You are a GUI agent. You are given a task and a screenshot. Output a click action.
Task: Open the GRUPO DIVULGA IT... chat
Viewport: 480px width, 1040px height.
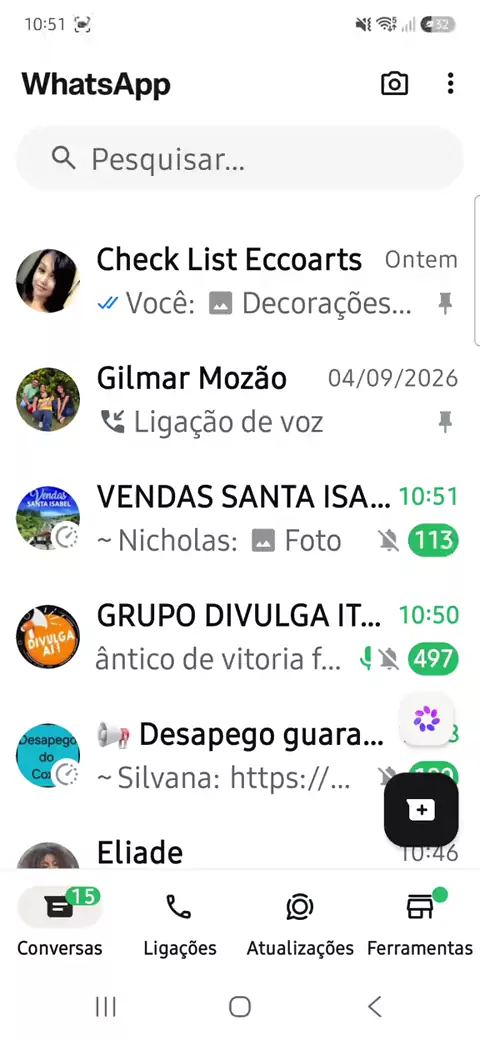(x=240, y=637)
